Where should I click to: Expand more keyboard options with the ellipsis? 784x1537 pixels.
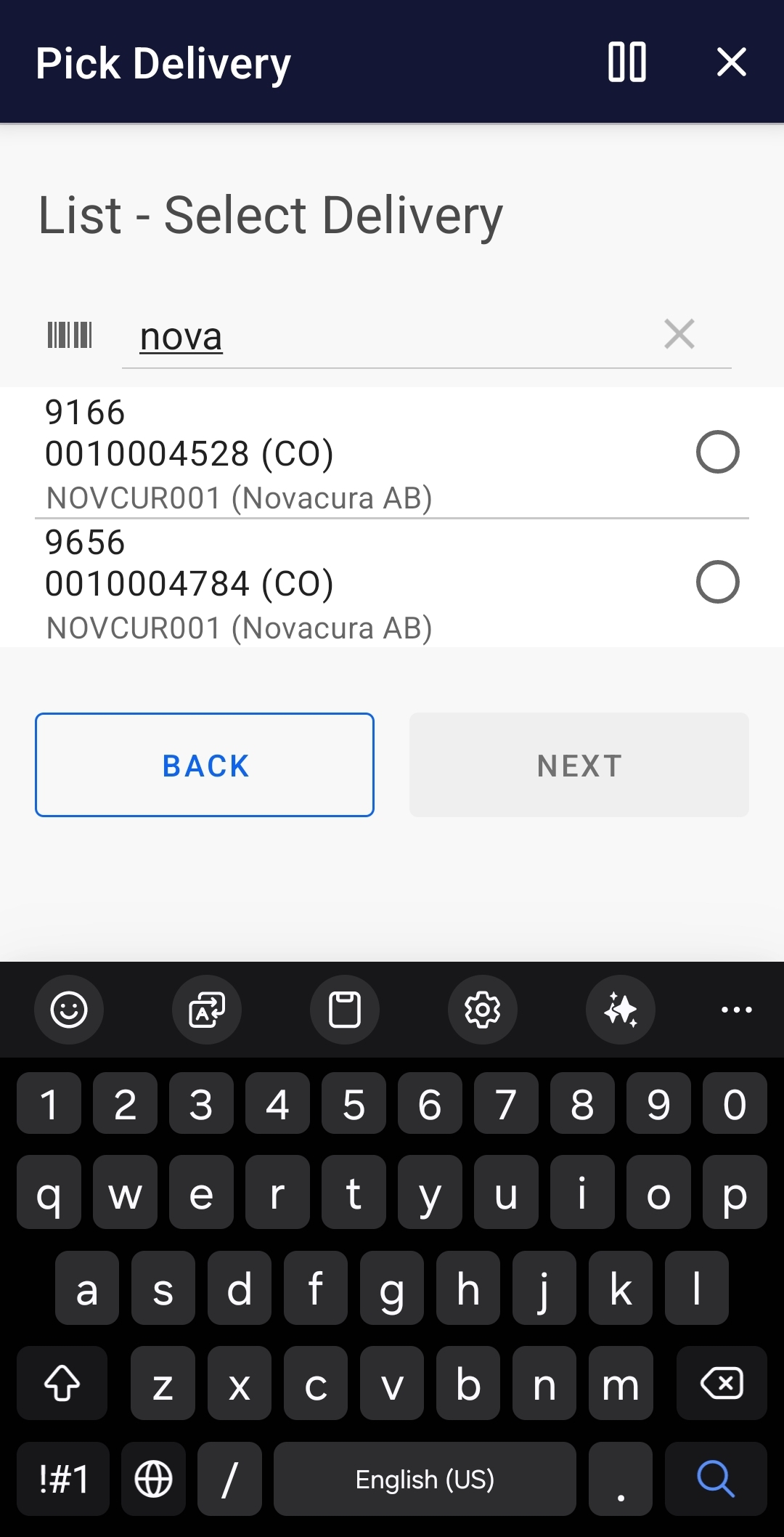tap(736, 1010)
